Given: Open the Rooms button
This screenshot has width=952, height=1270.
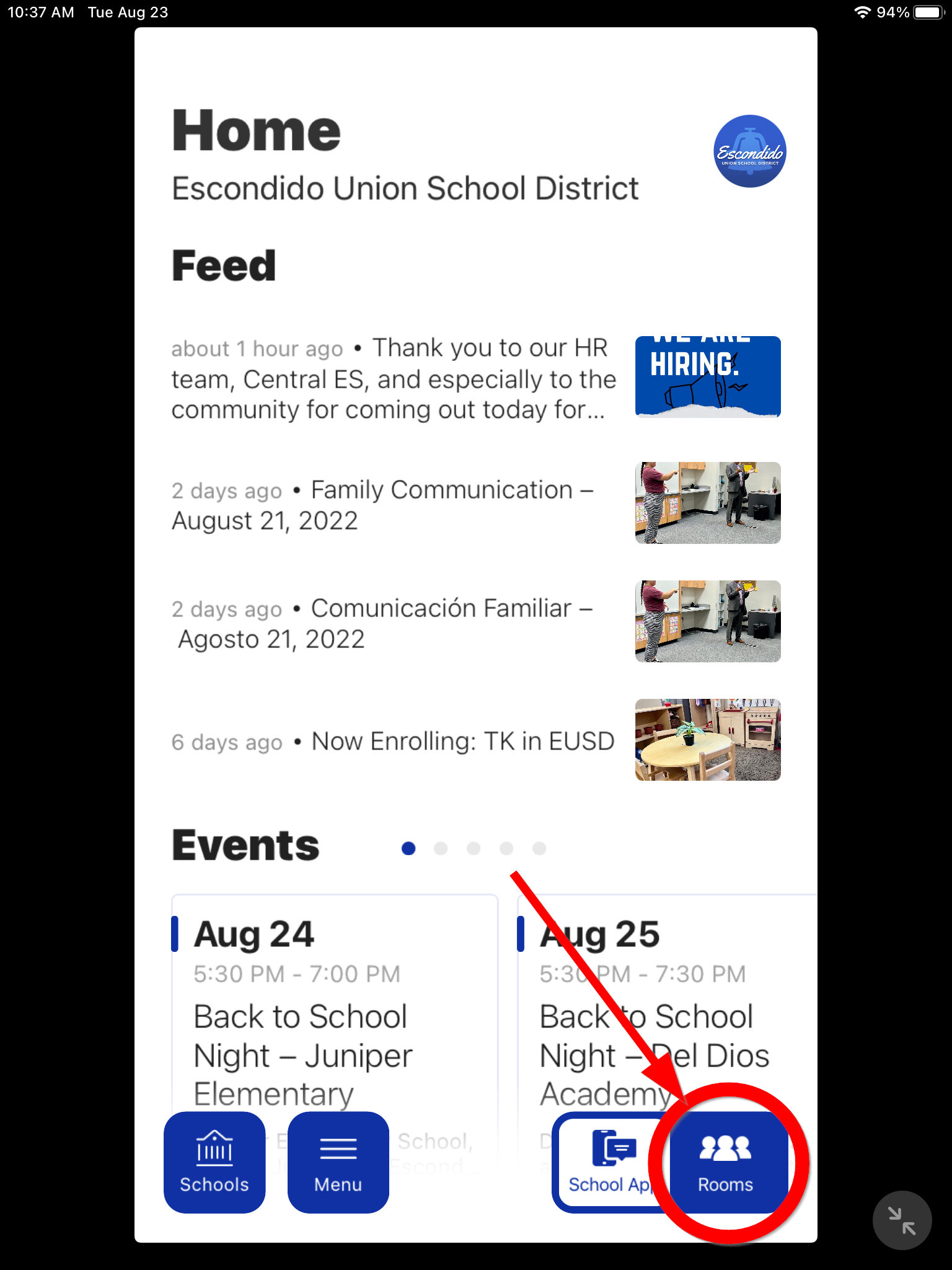Looking at the screenshot, I should tap(726, 1163).
